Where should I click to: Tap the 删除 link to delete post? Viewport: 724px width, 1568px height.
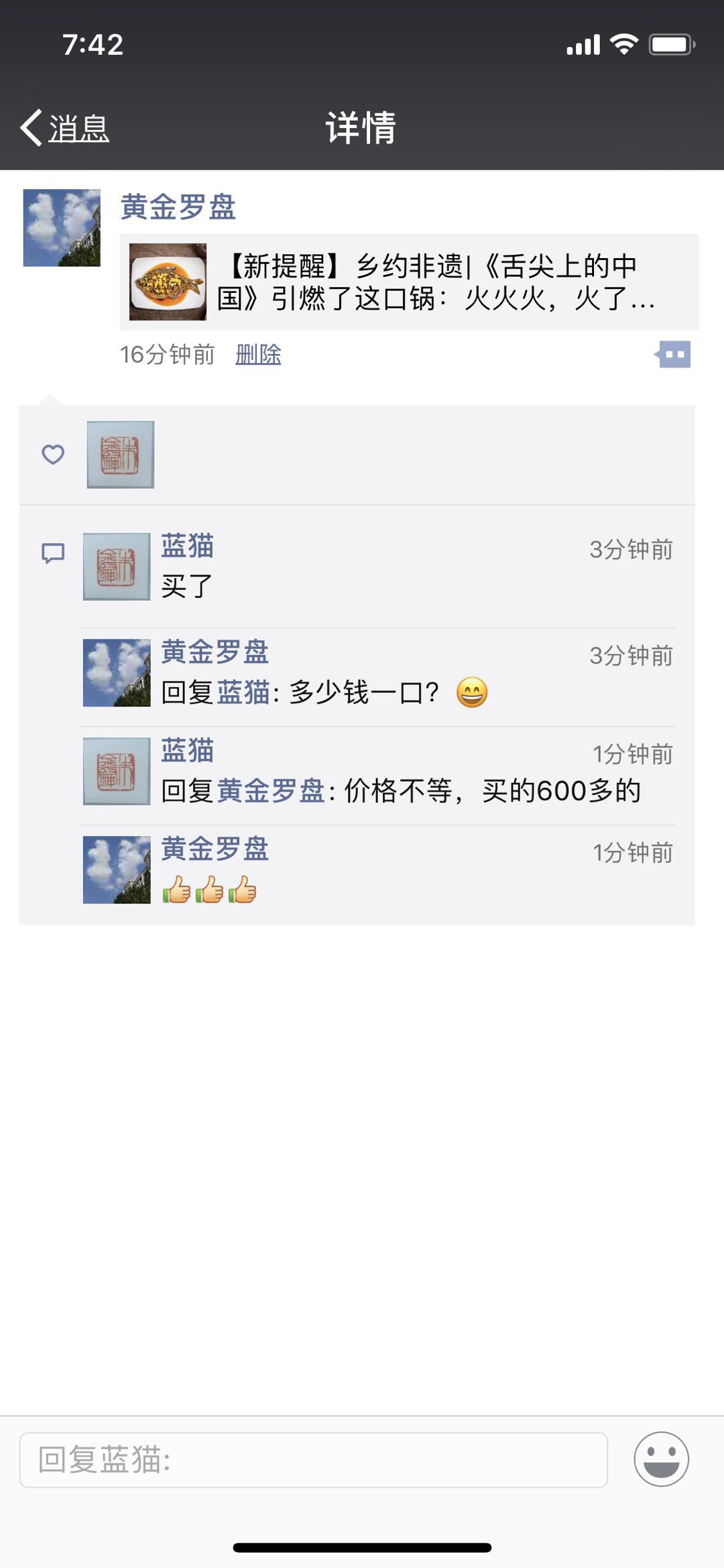pyautogui.click(x=258, y=355)
